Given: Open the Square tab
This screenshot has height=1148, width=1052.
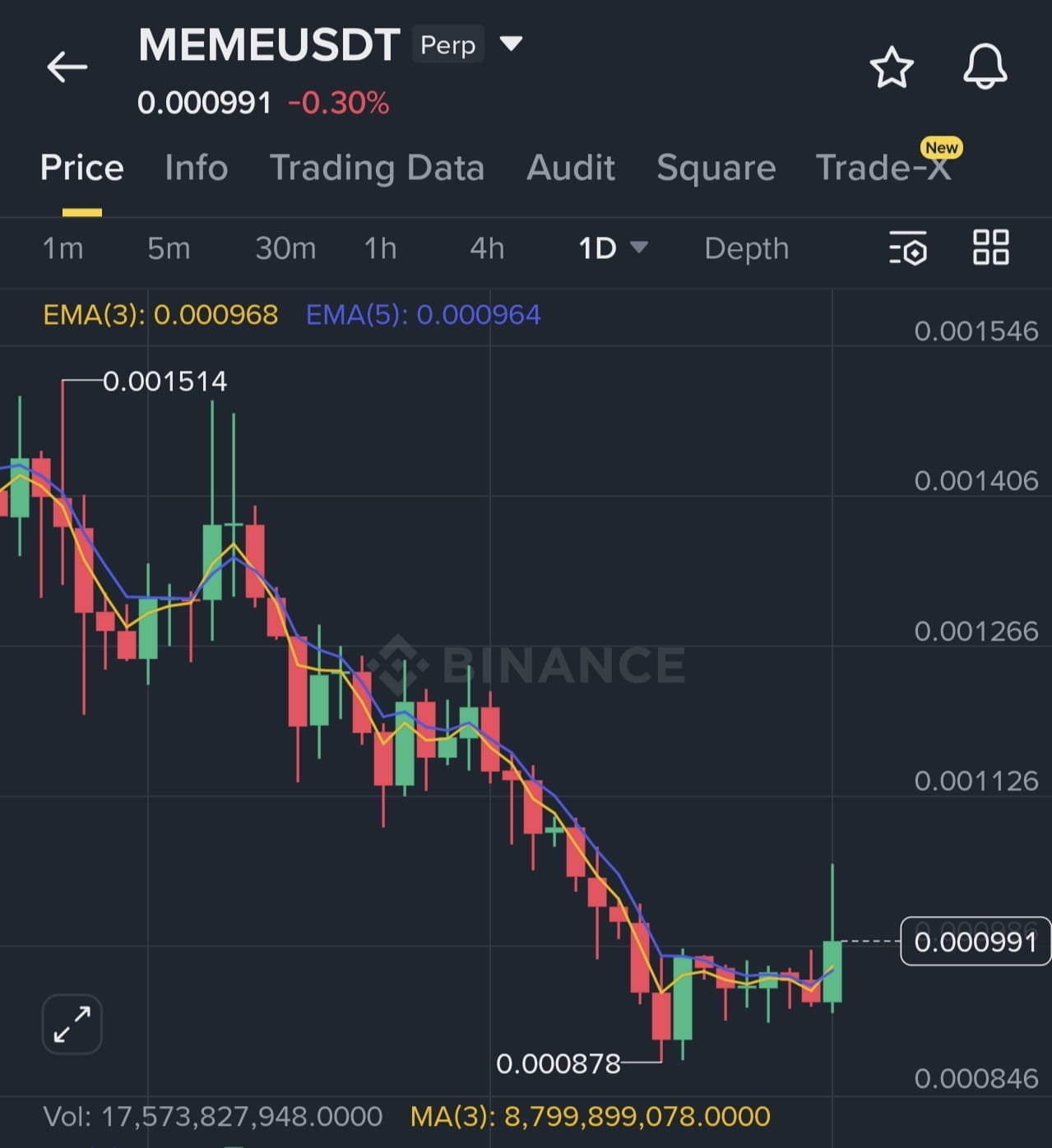Looking at the screenshot, I should [716, 168].
